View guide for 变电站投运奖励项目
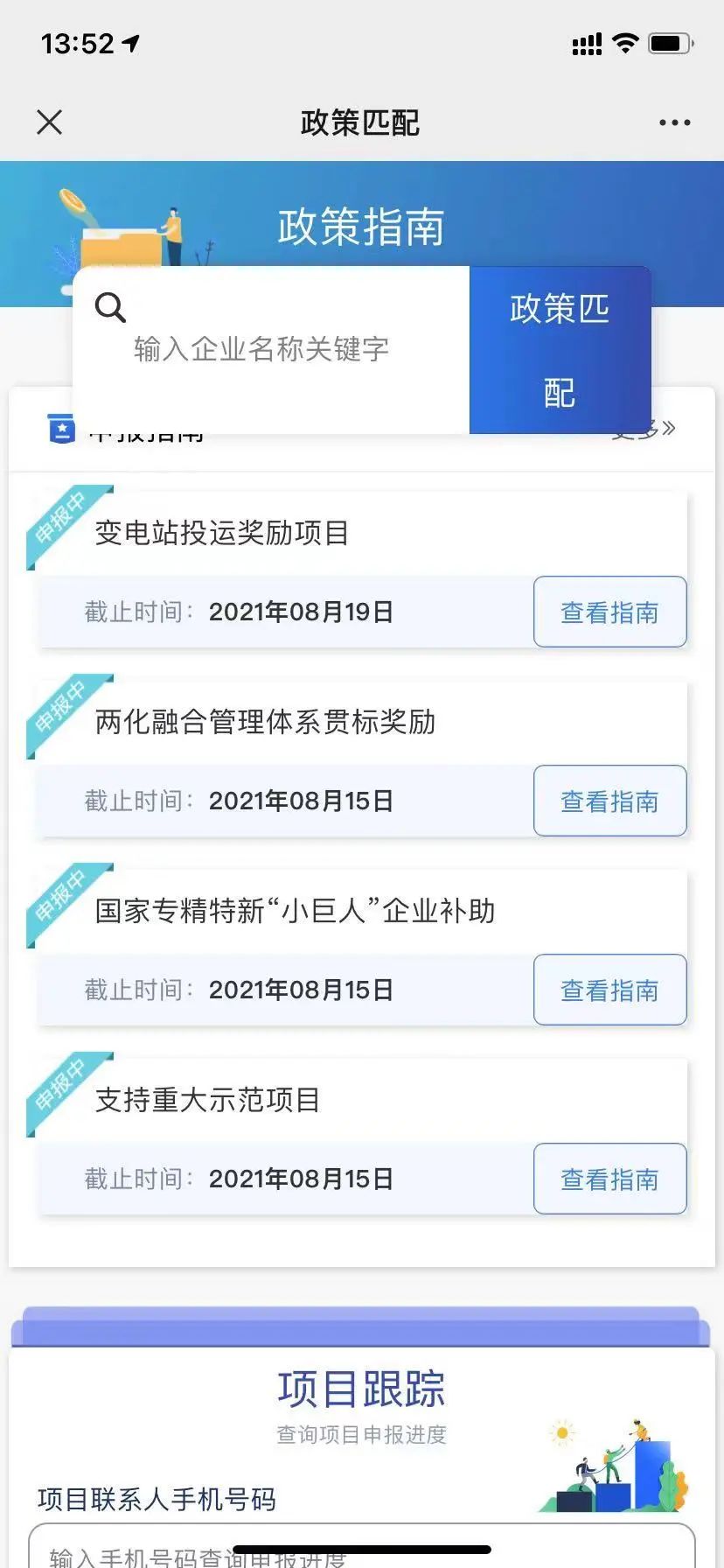724x1568 pixels. click(x=609, y=612)
